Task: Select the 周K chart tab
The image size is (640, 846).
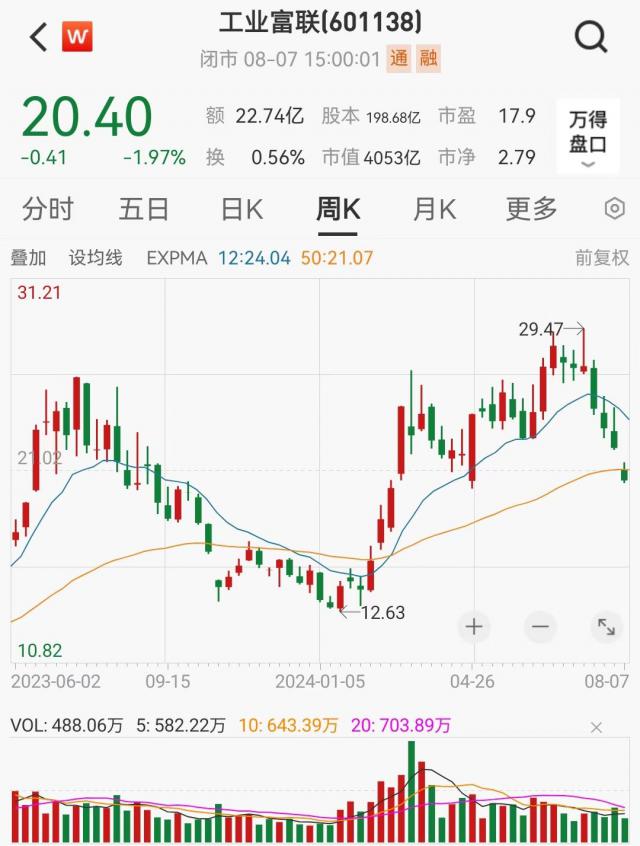Action: tap(338, 209)
